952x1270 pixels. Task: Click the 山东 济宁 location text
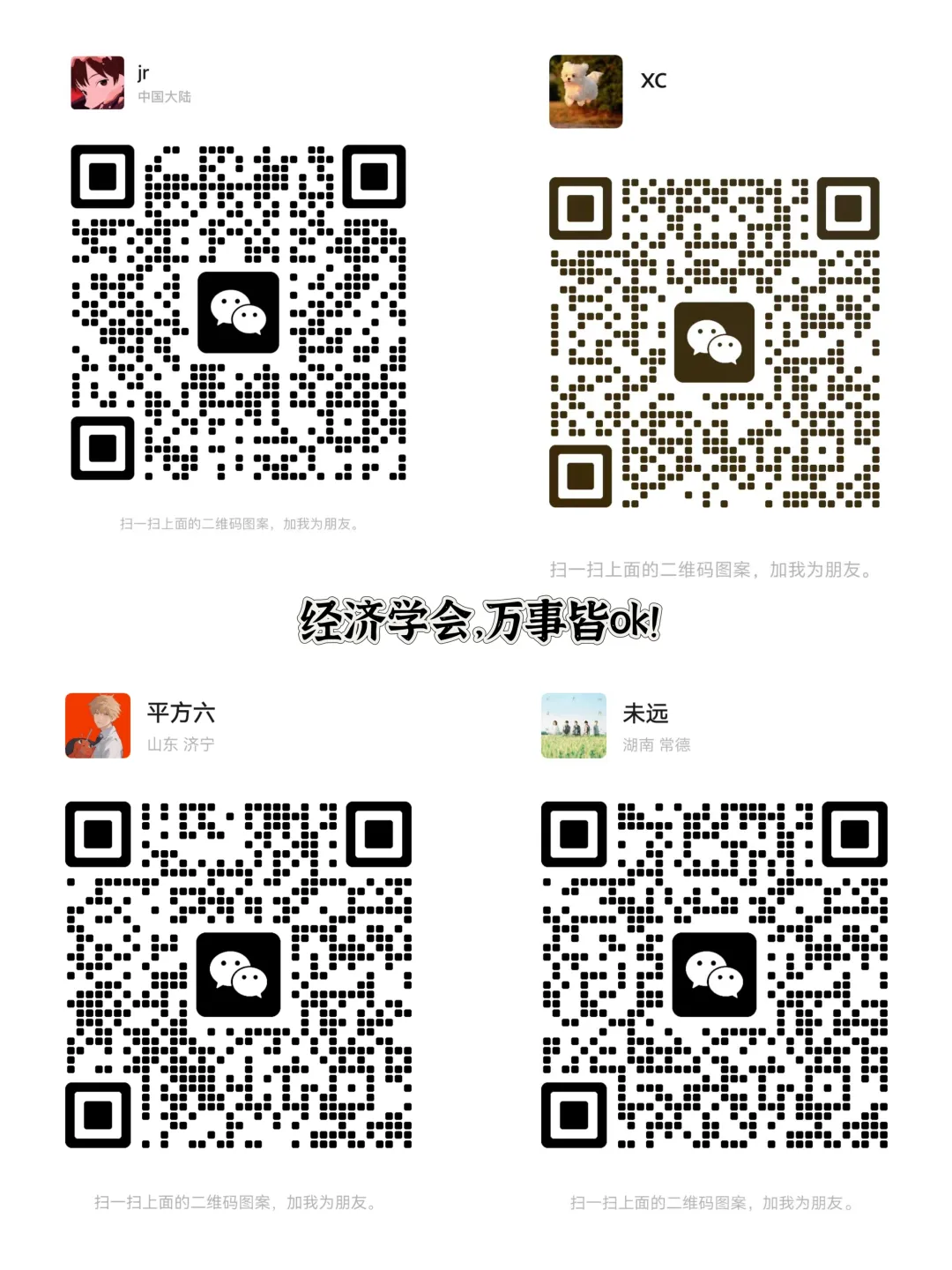(x=180, y=745)
